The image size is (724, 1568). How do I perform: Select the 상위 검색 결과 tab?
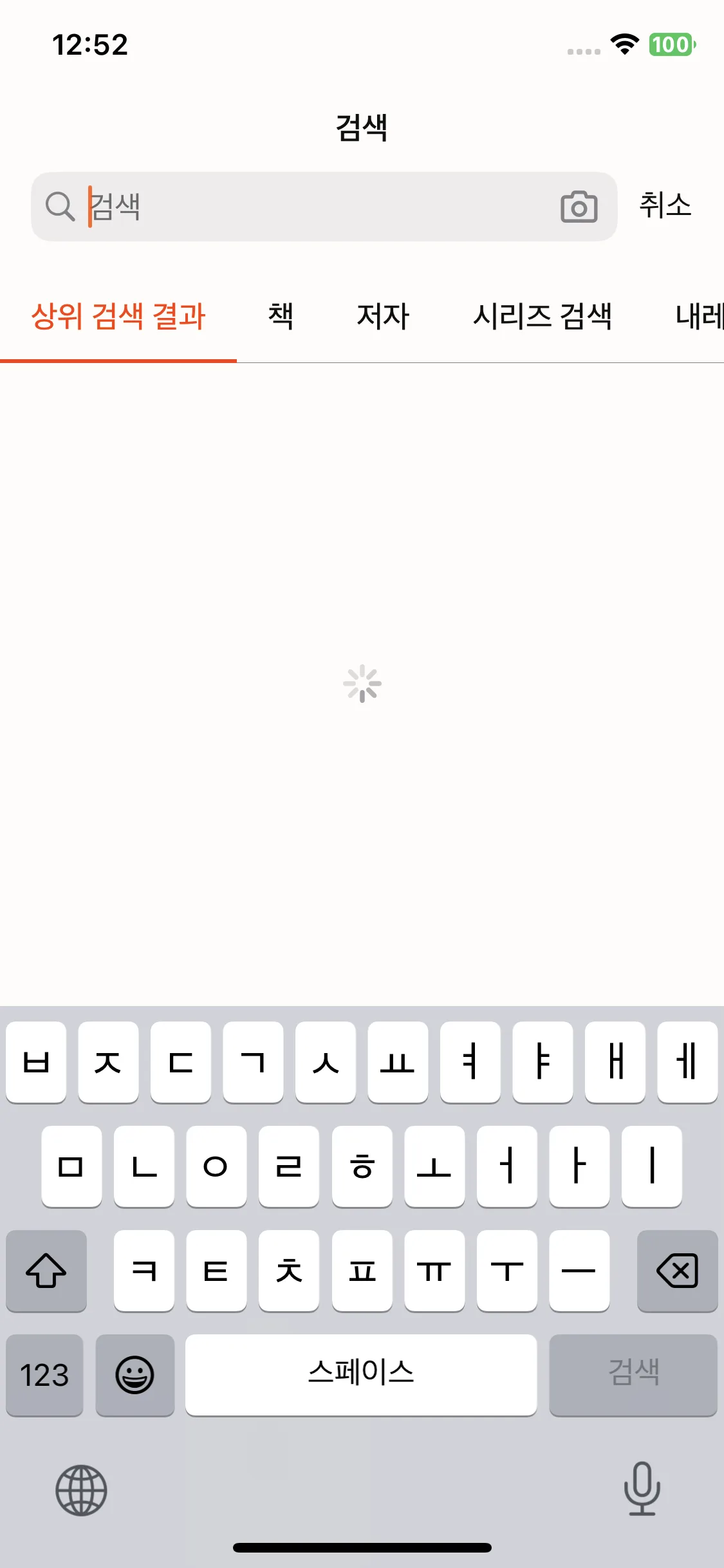tap(118, 317)
